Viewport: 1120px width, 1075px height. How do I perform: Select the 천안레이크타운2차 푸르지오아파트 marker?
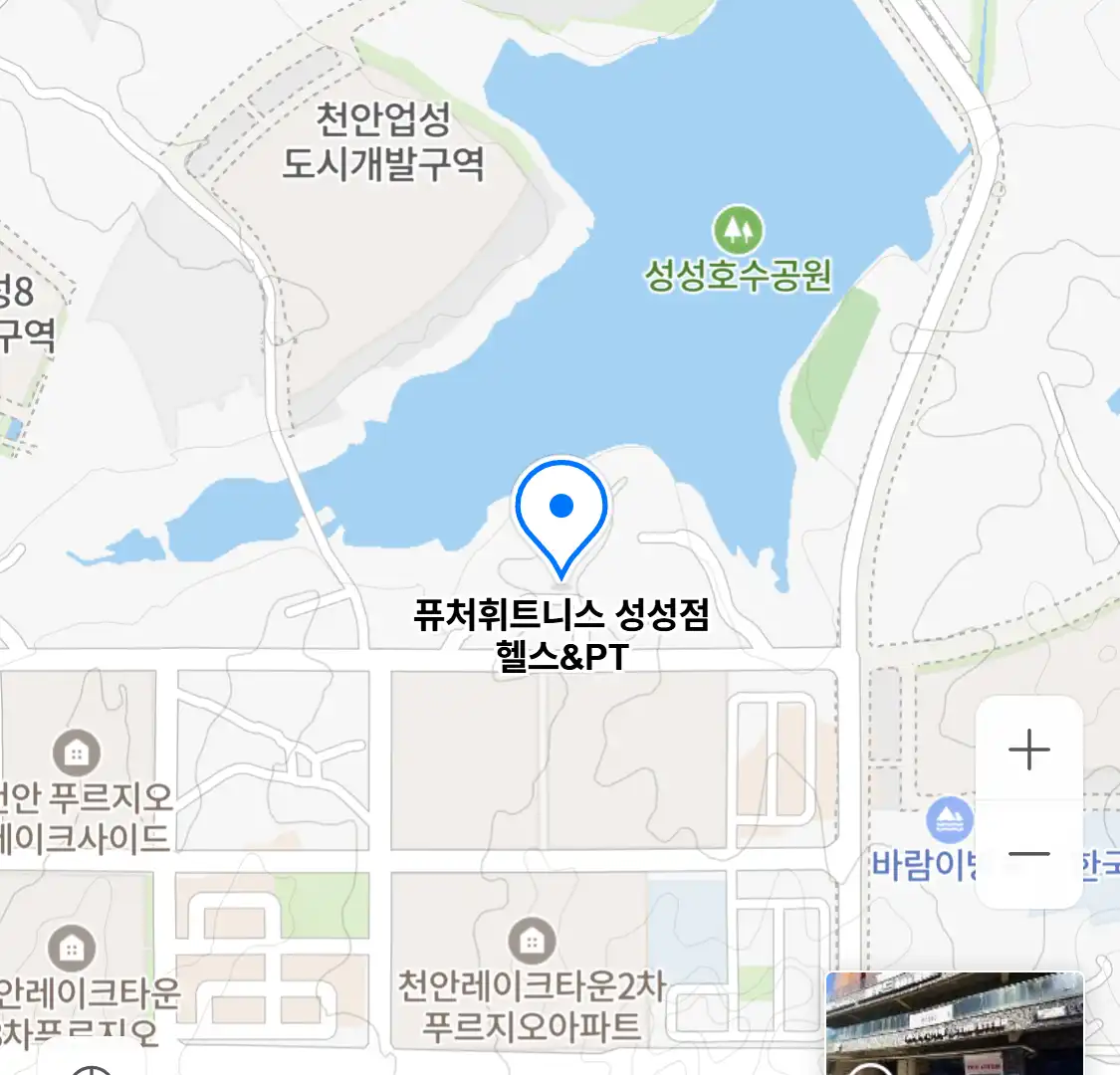click(x=532, y=941)
